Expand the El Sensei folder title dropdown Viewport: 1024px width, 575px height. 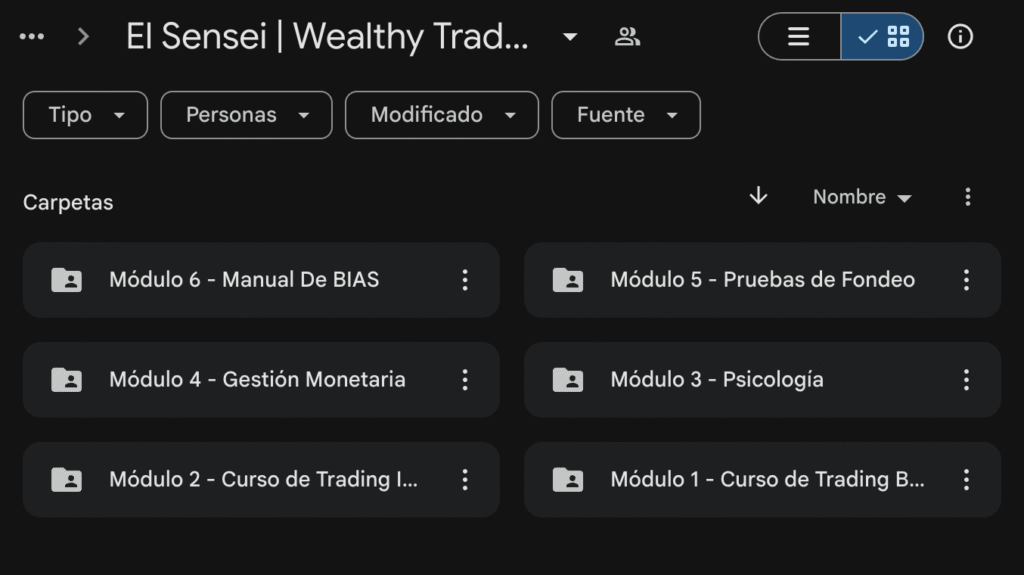(570, 37)
